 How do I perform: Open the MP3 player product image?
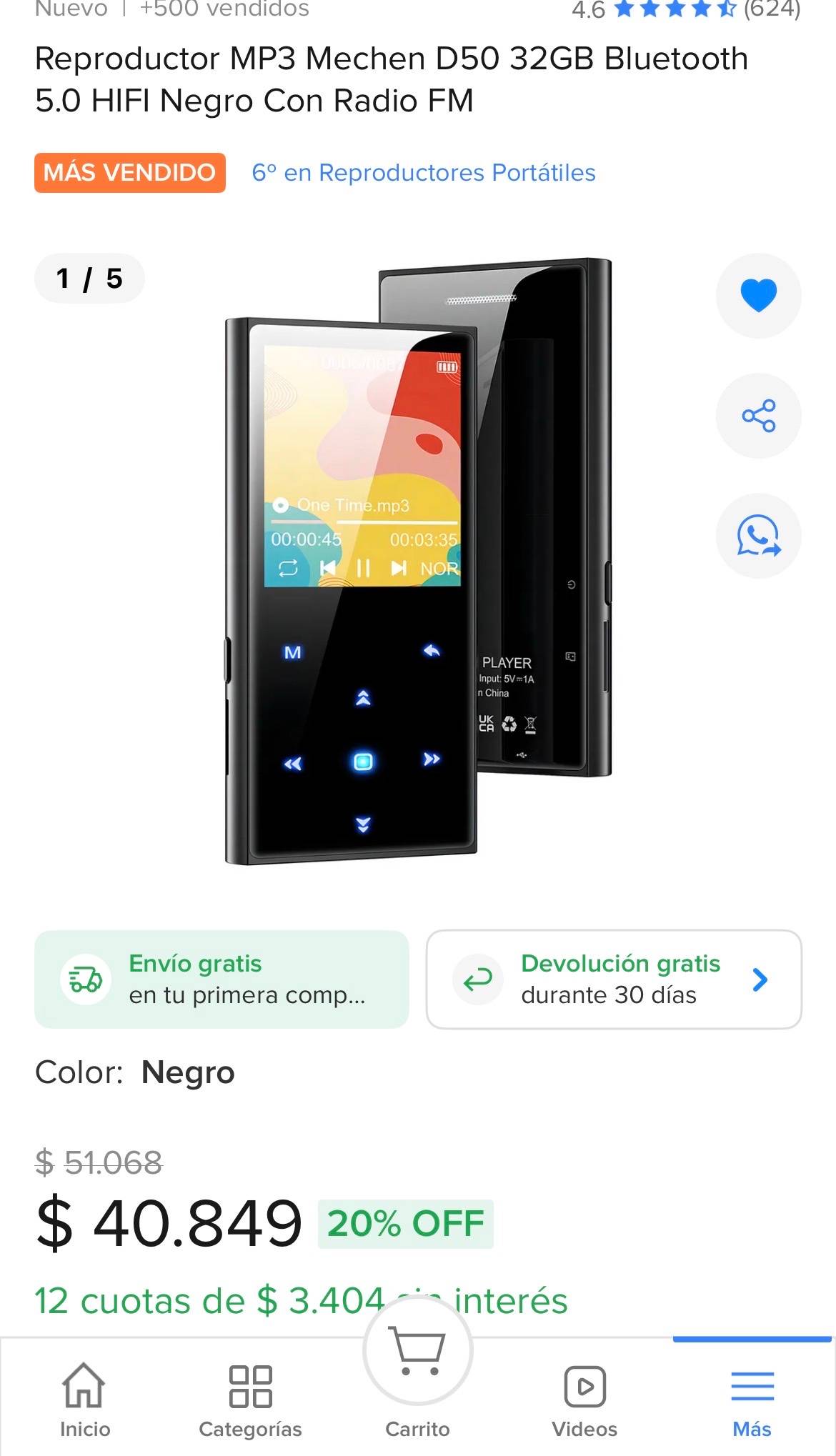click(418, 562)
